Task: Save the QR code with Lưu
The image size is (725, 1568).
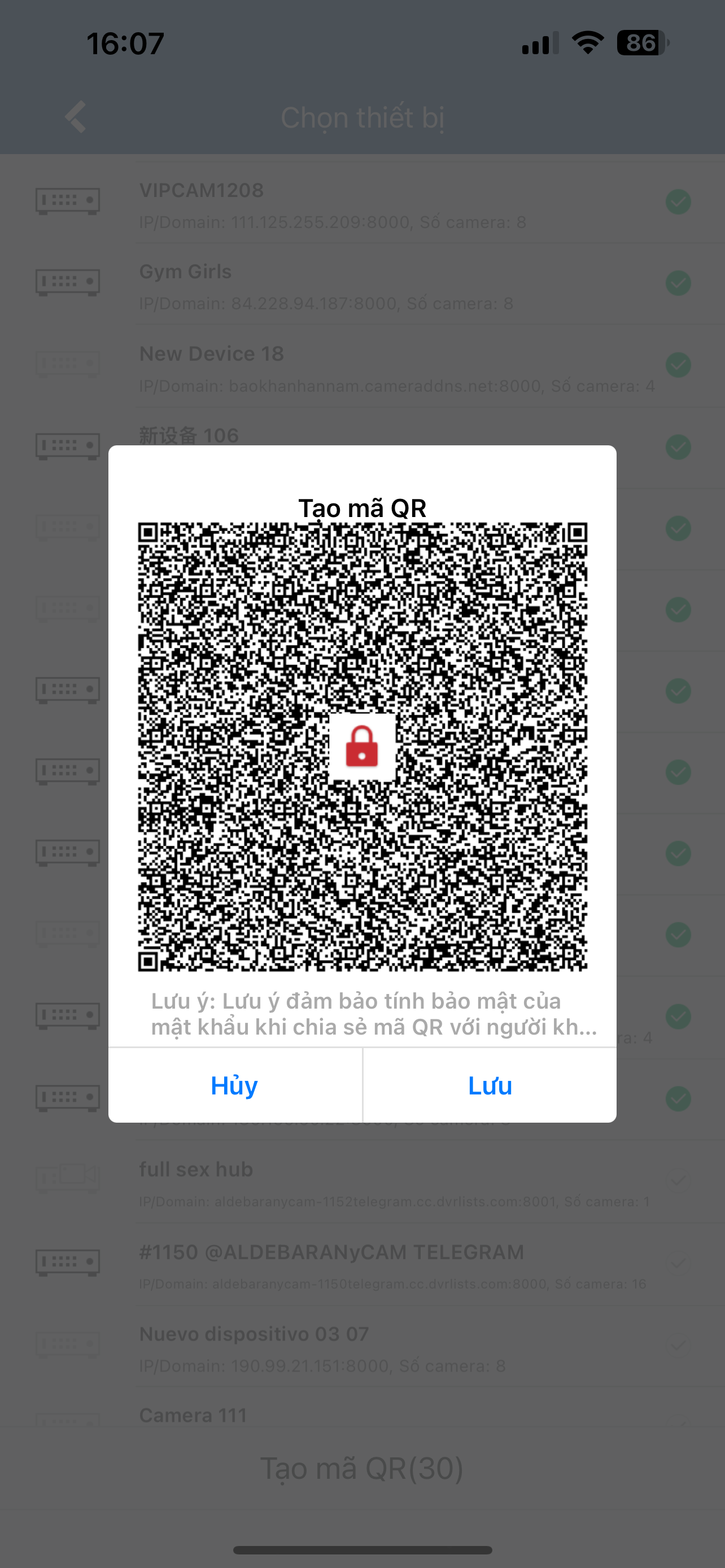Action: tap(490, 1085)
